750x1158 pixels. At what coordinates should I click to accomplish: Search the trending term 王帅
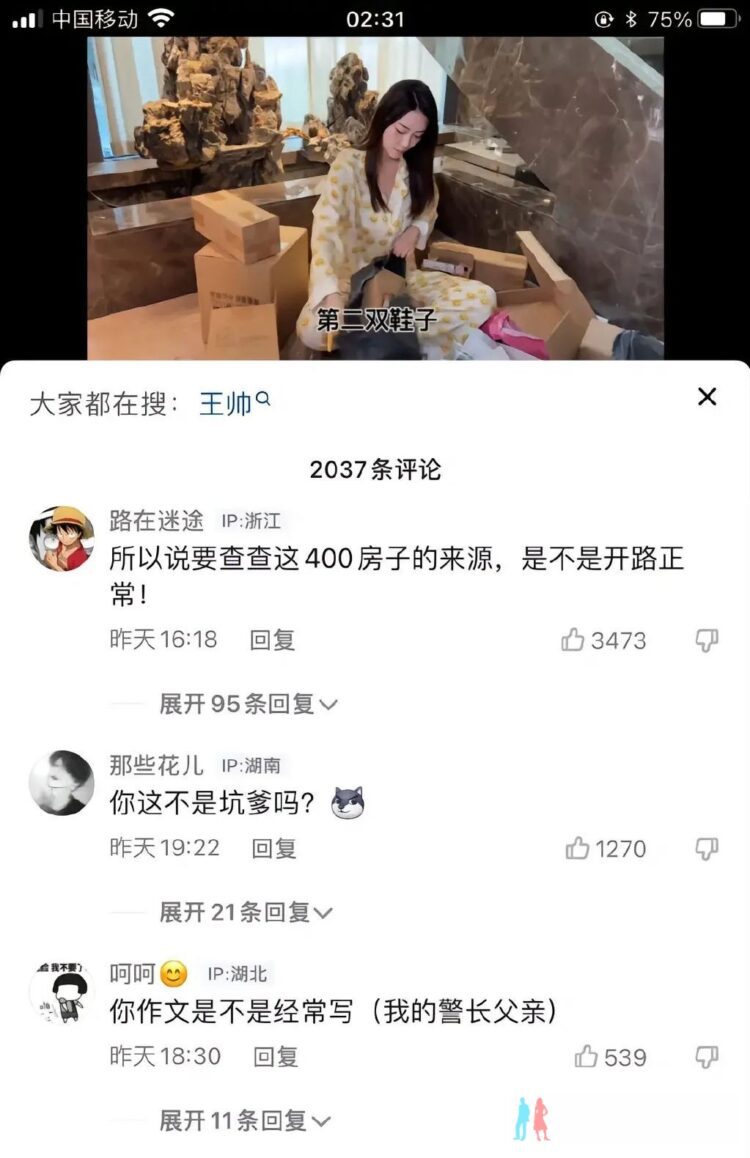tap(234, 403)
